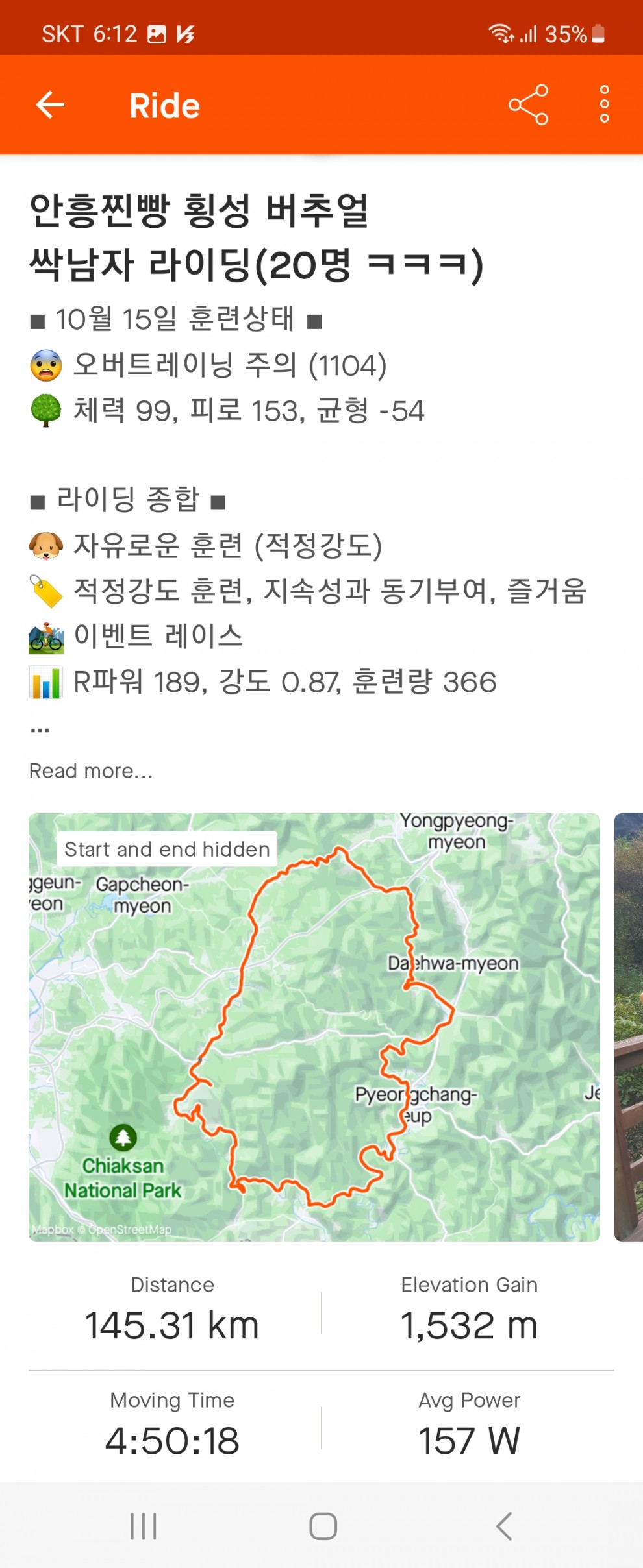Expand description with Read more

(91, 770)
